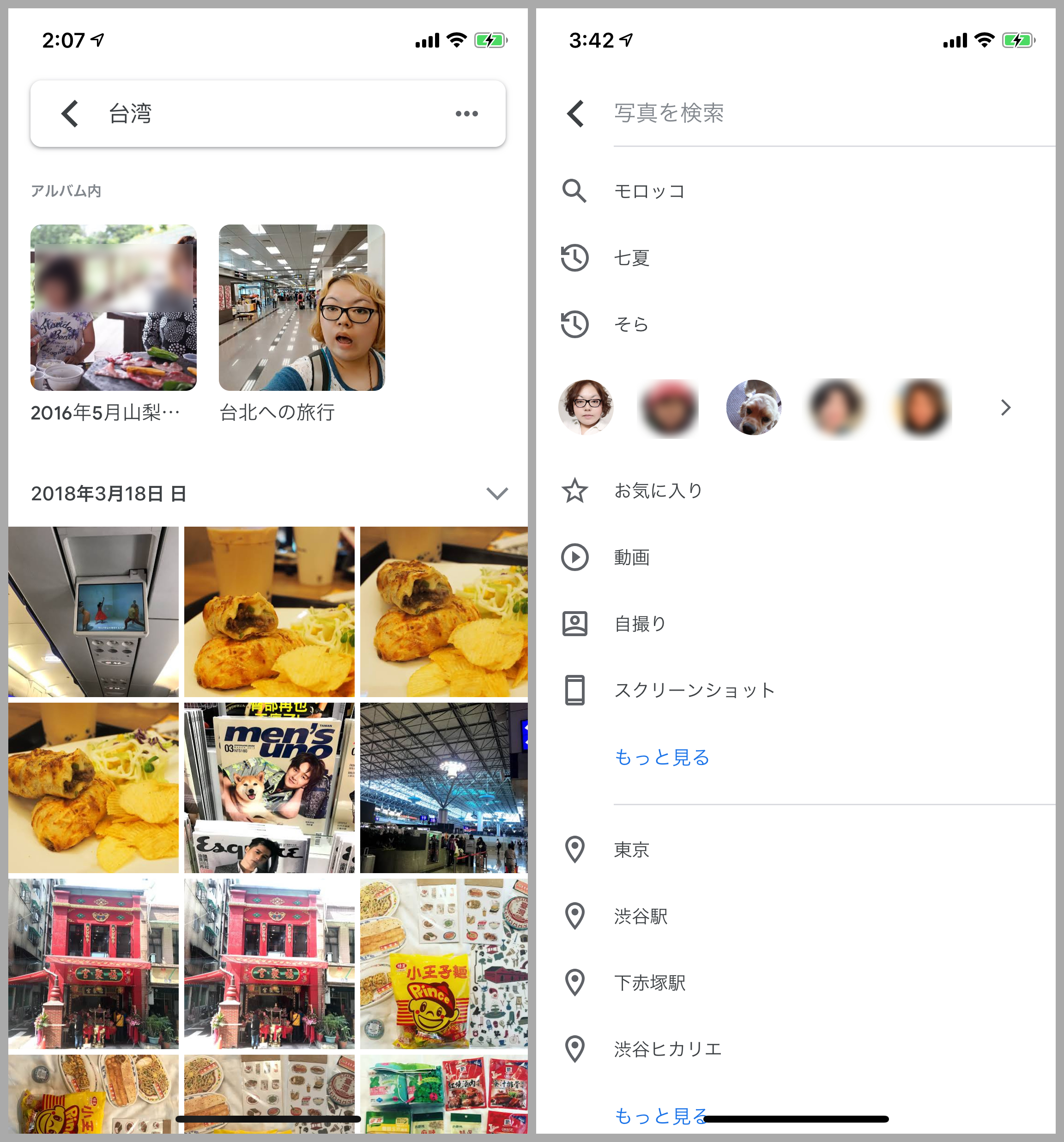Choose the recent search 七夏
1064x1142 pixels.
pos(632,258)
